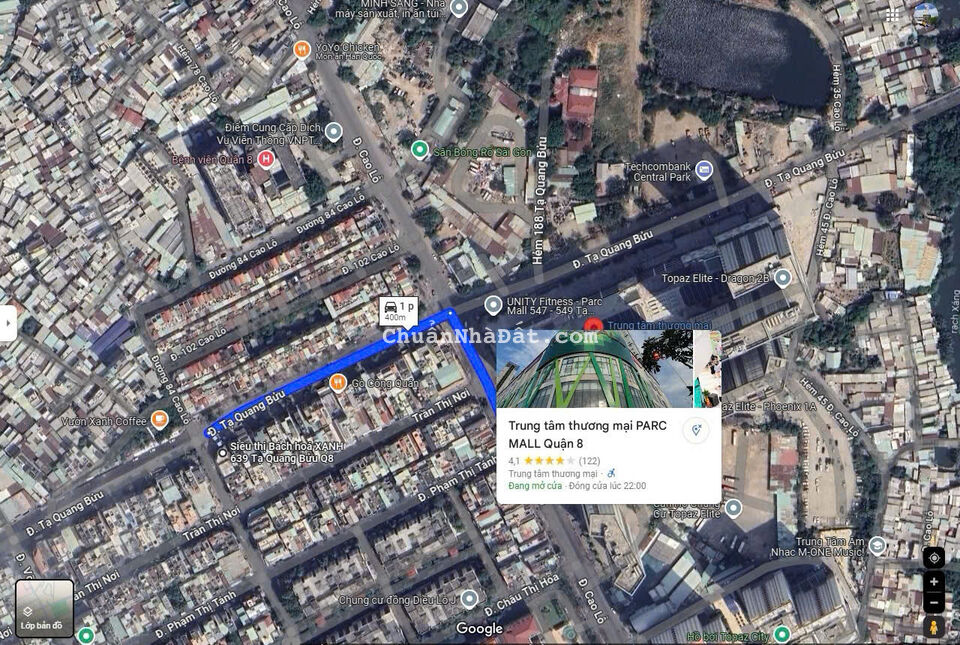Select the Street View pegman
Image resolution: width=960 pixels, height=645 pixels.
[x=934, y=627]
